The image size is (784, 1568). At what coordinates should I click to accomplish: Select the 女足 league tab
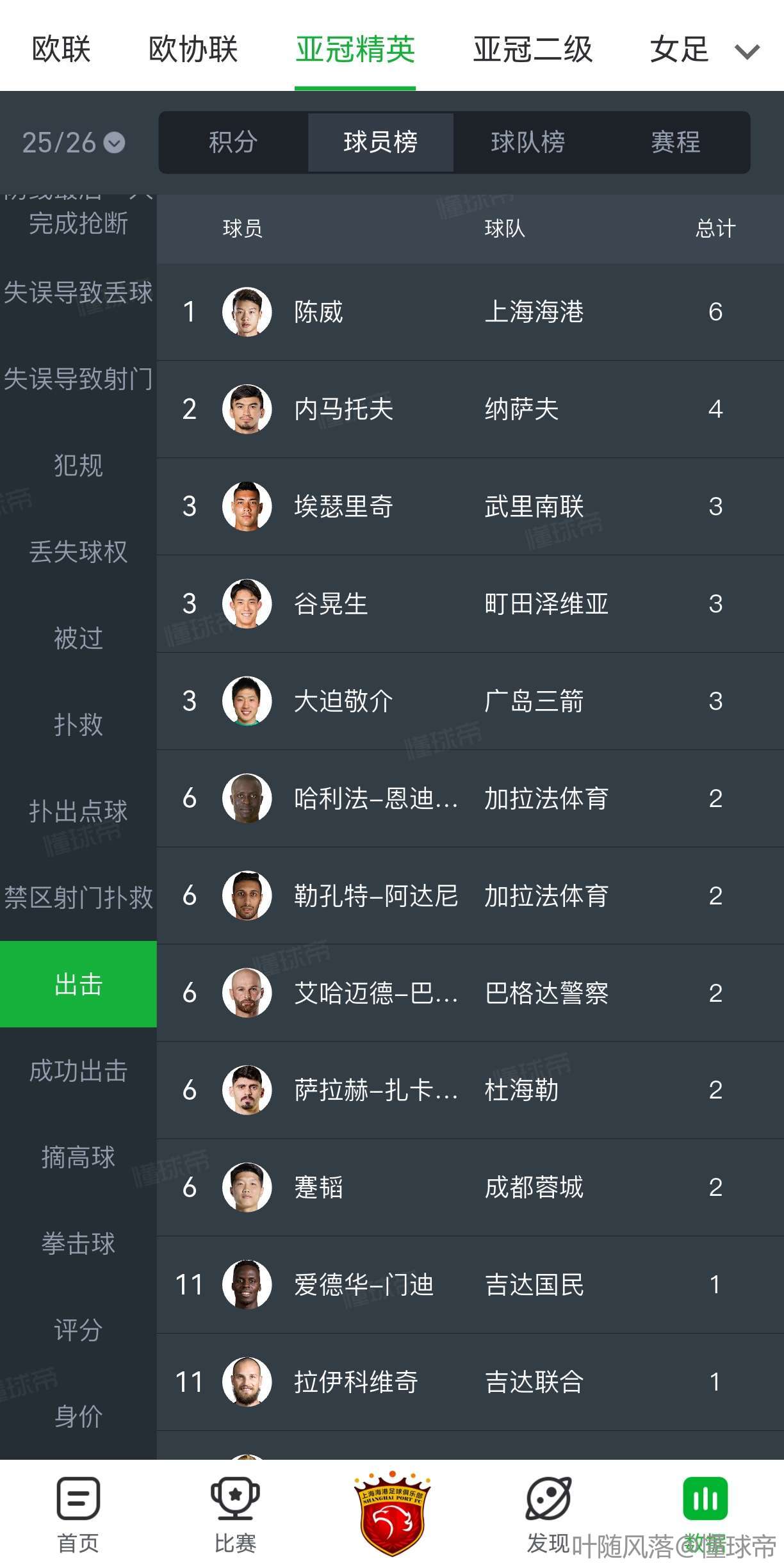click(x=679, y=50)
